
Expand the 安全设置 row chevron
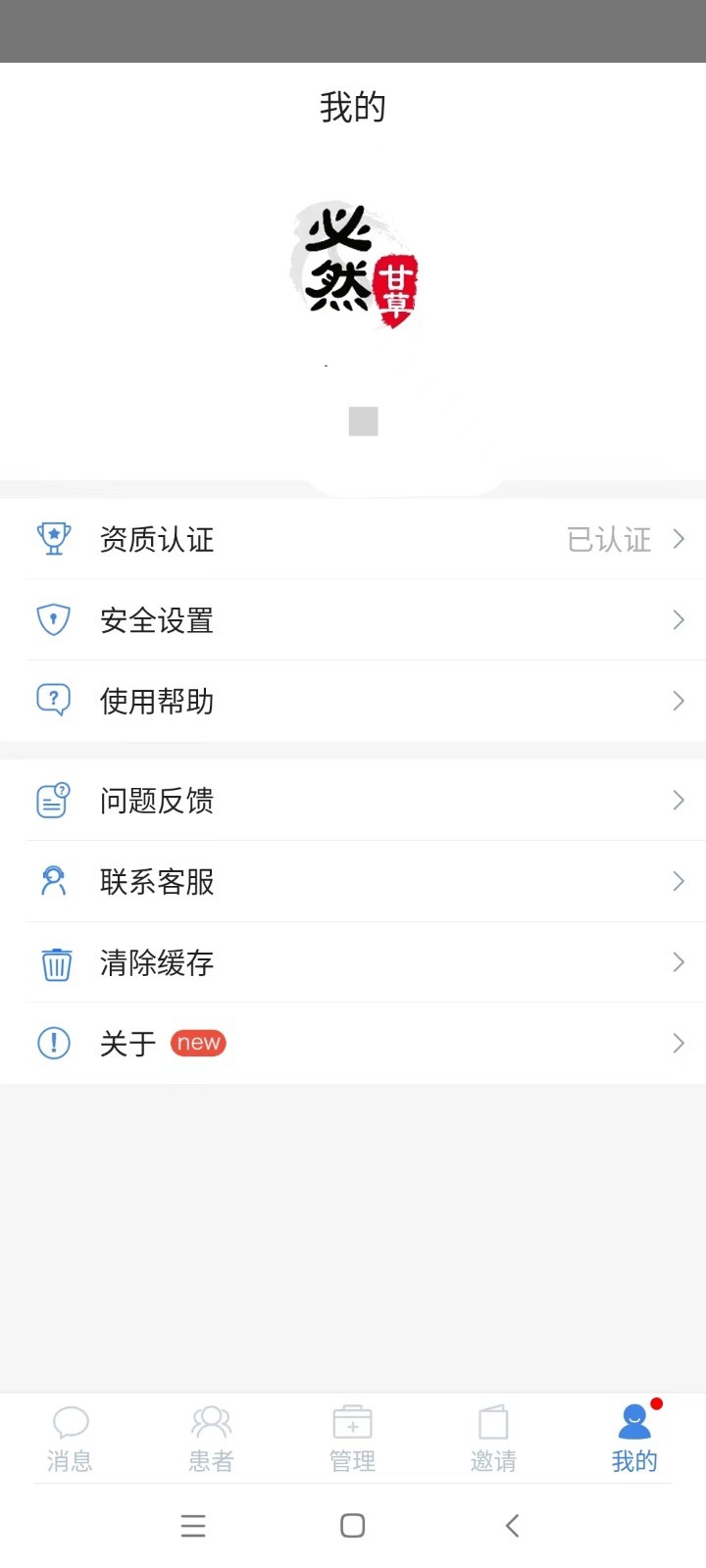678,619
